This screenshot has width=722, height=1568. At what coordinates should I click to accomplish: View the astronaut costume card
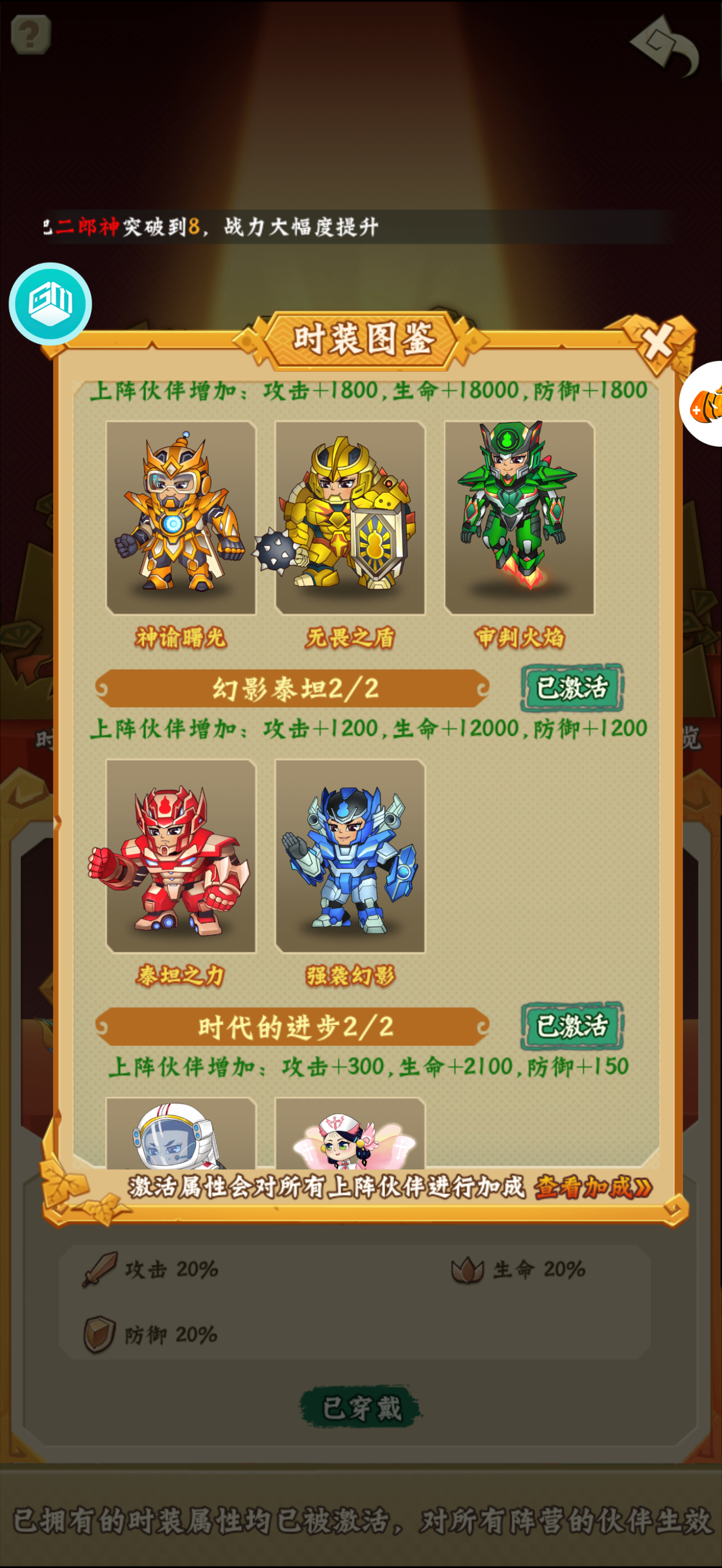(x=181, y=1133)
